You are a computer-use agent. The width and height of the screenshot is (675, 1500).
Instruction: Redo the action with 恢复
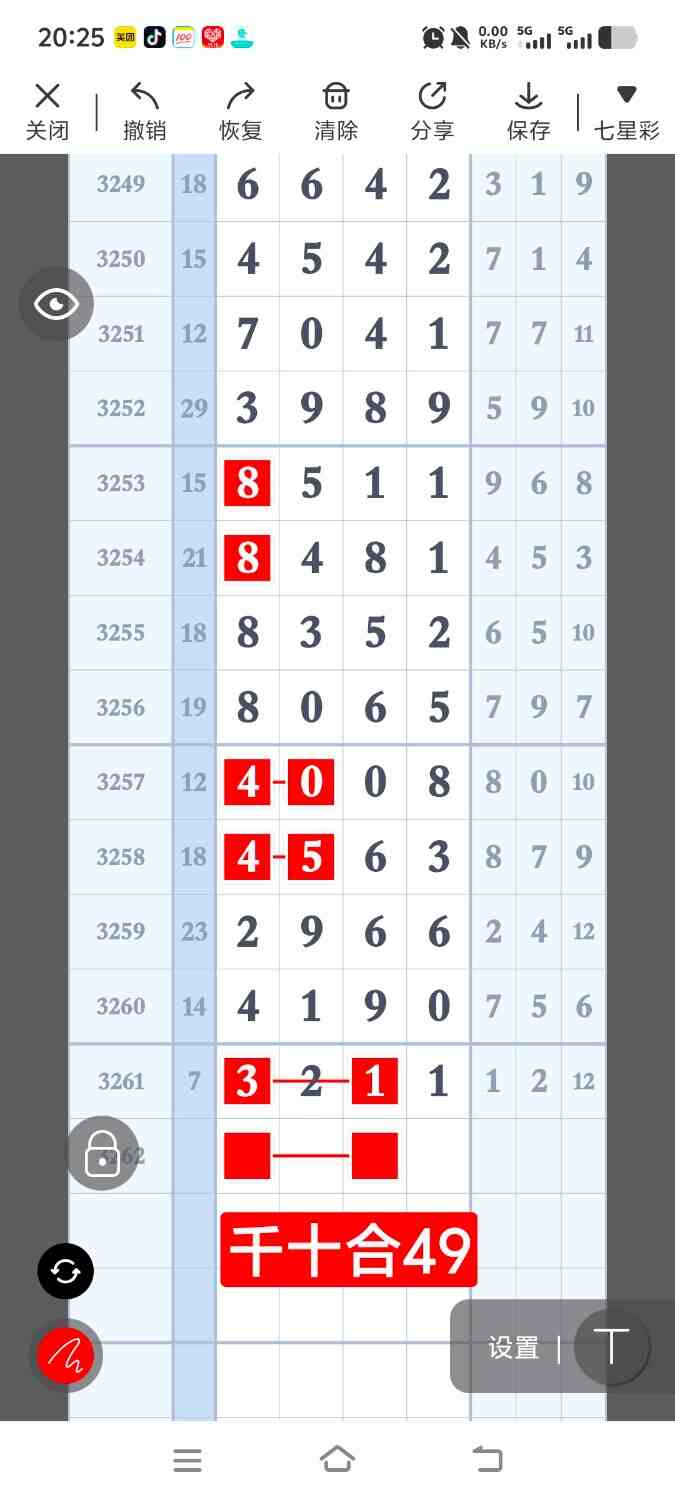(240, 111)
